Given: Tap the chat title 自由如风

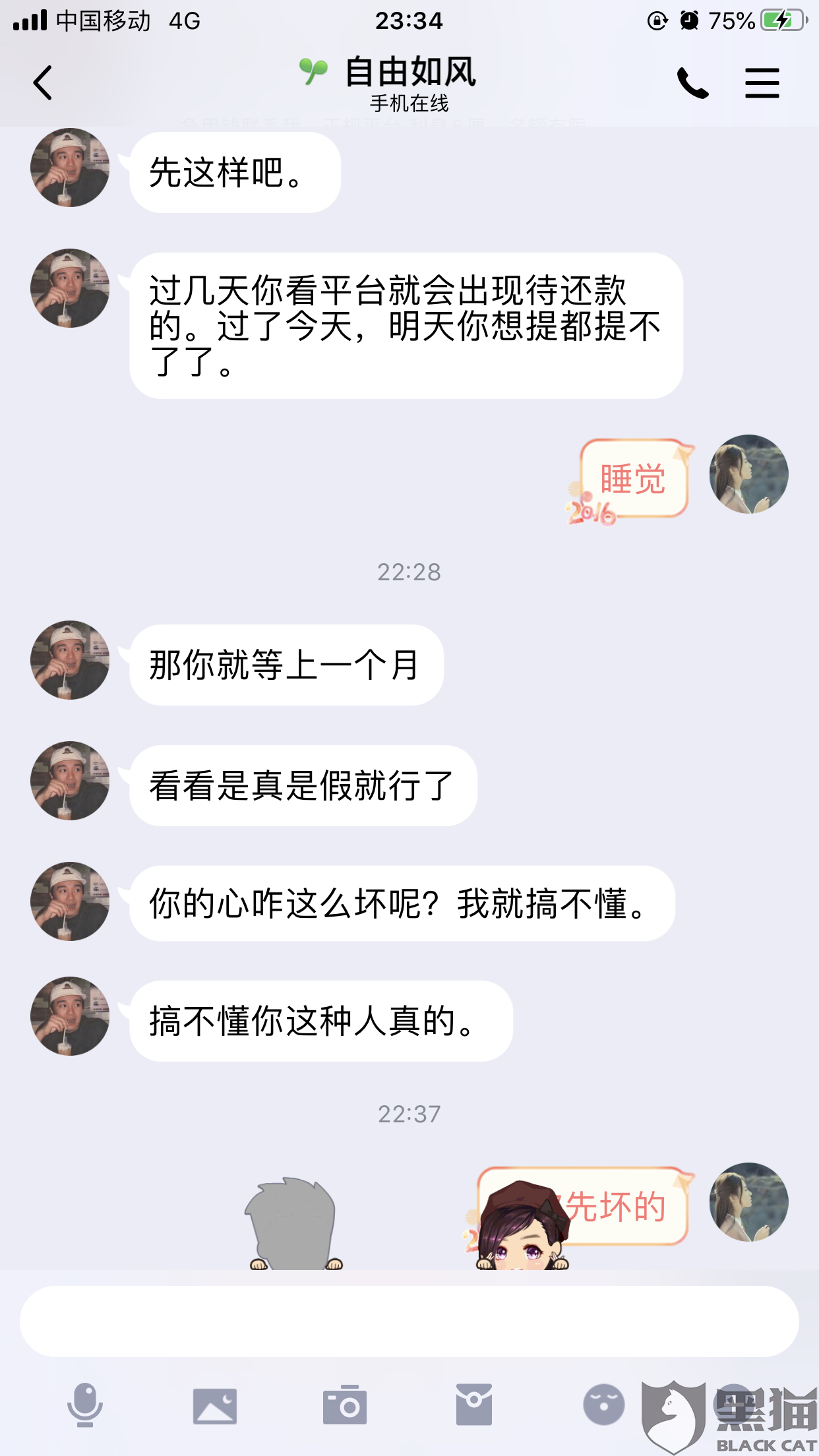Looking at the screenshot, I should coord(409,73).
